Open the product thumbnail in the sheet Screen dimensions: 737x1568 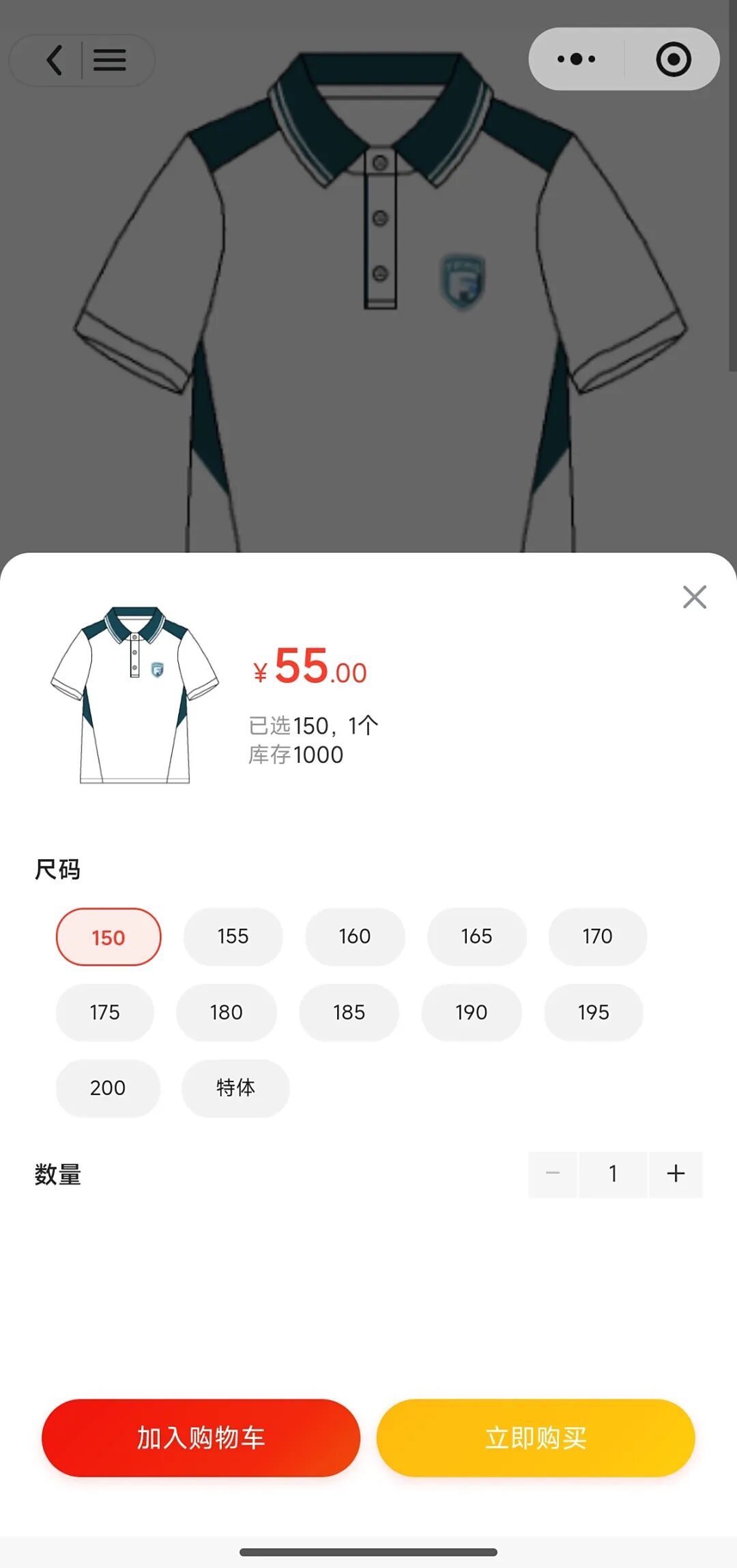(134, 695)
